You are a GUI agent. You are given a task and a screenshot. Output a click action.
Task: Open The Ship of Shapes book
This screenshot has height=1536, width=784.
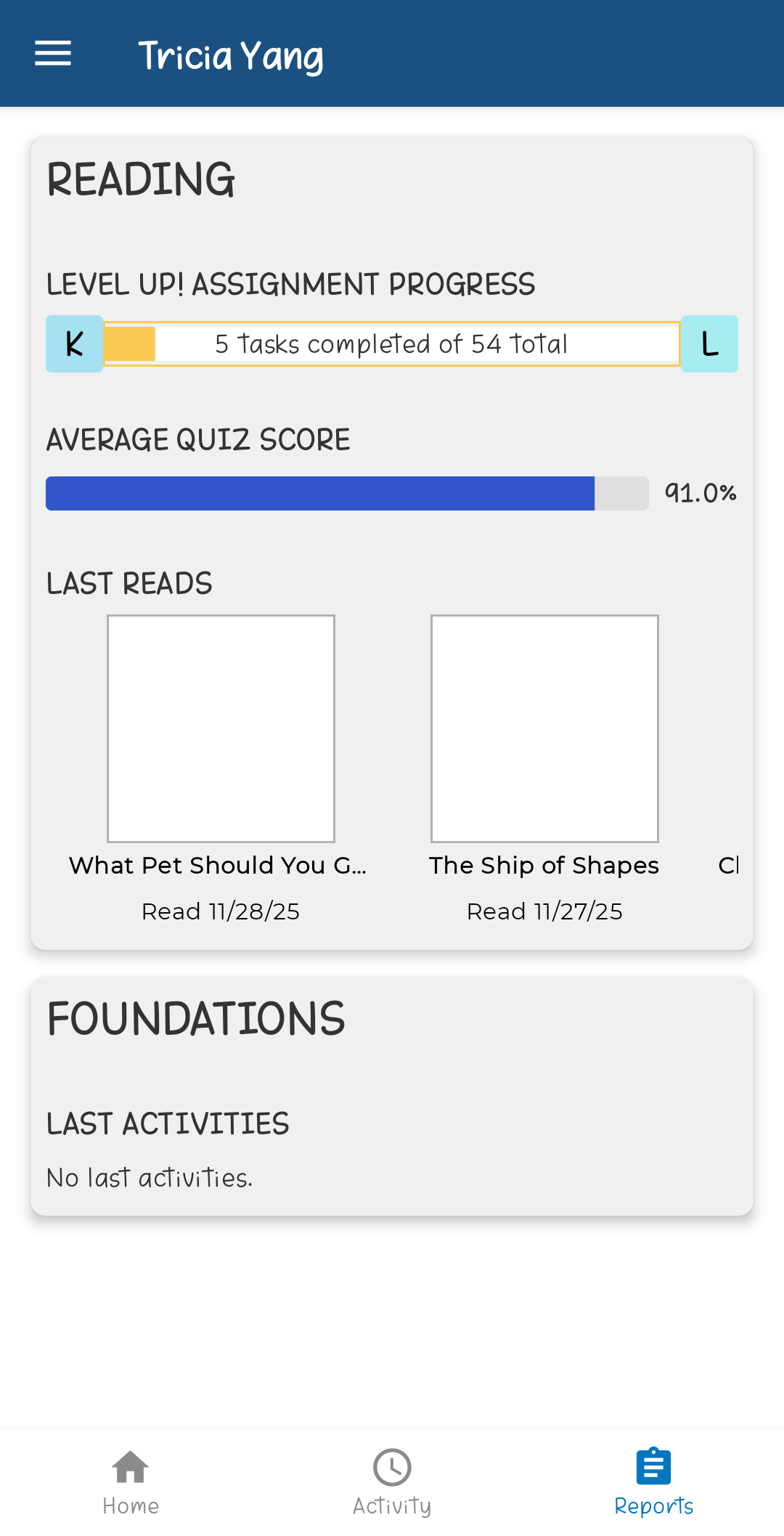pos(544,728)
